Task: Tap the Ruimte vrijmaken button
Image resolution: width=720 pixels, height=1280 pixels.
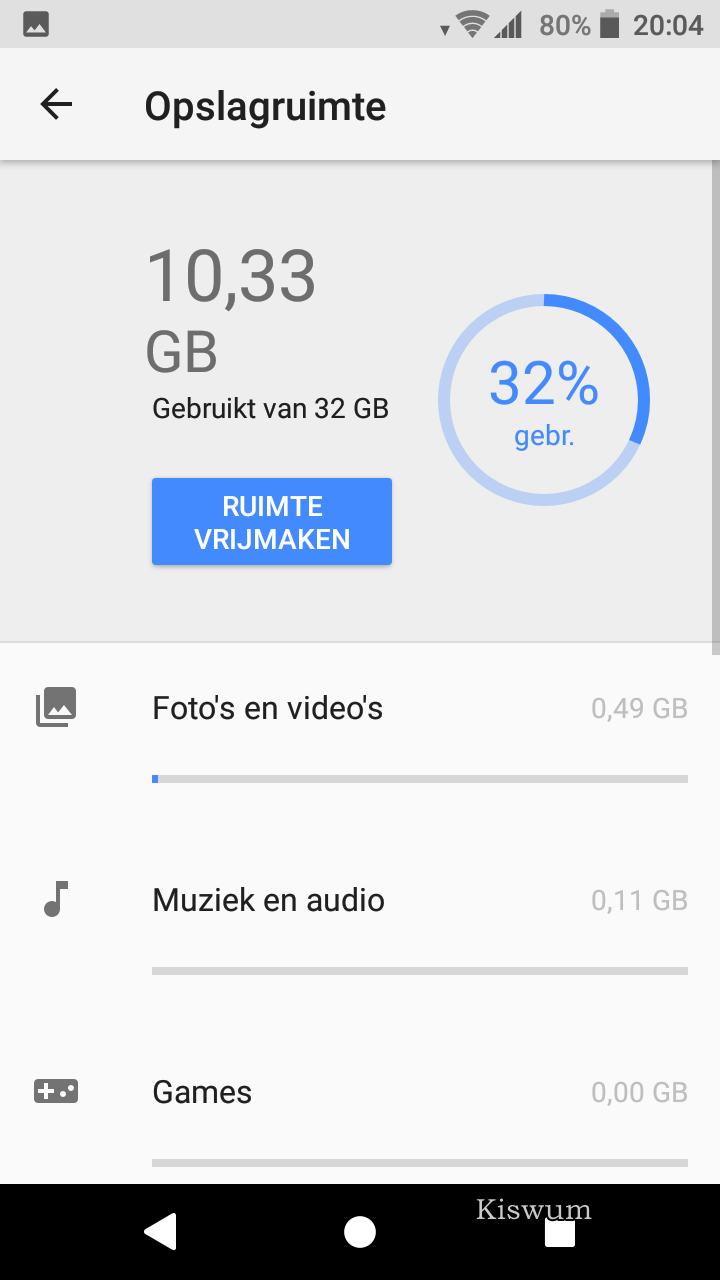Action: point(272,522)
